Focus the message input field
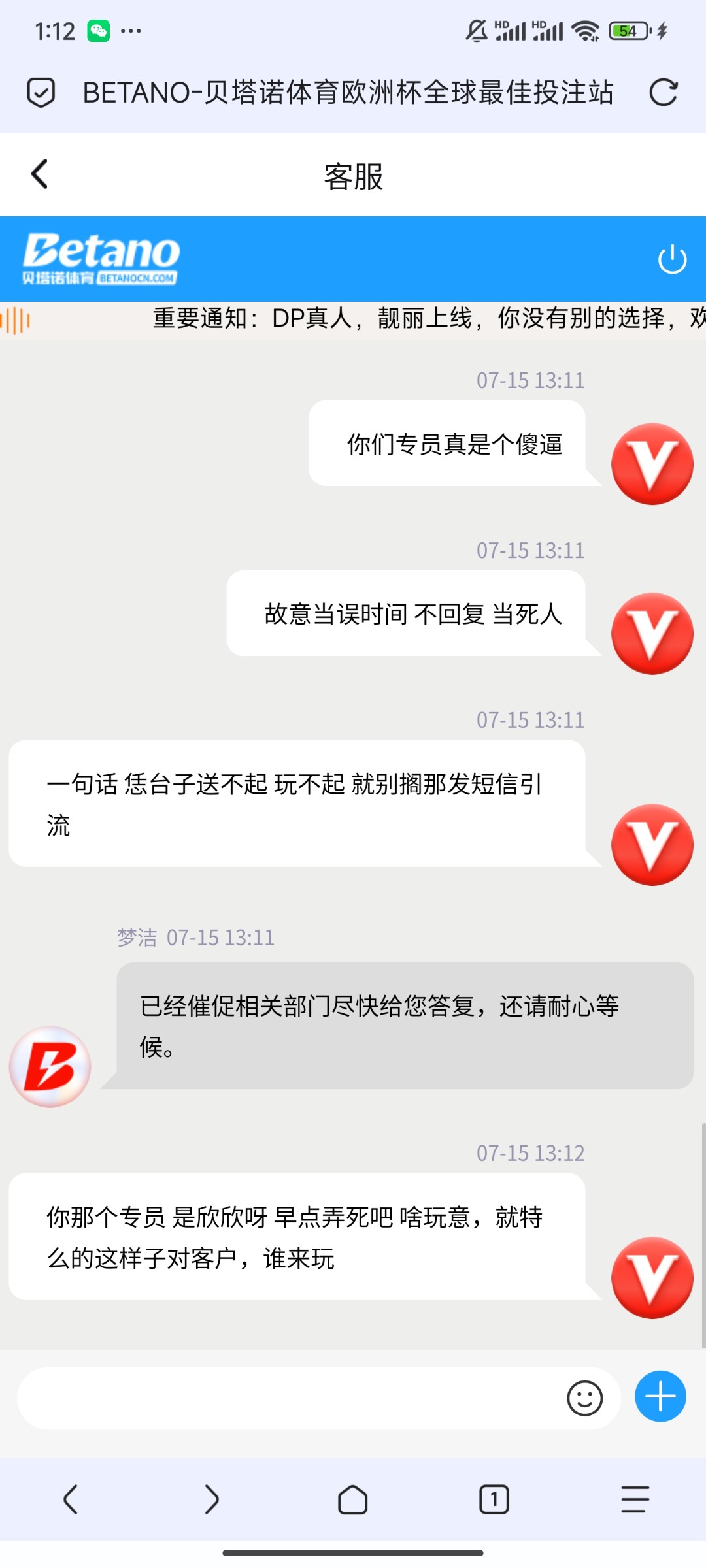Viewport: 706px width, 1568px height. click(x=288, y=1398)
